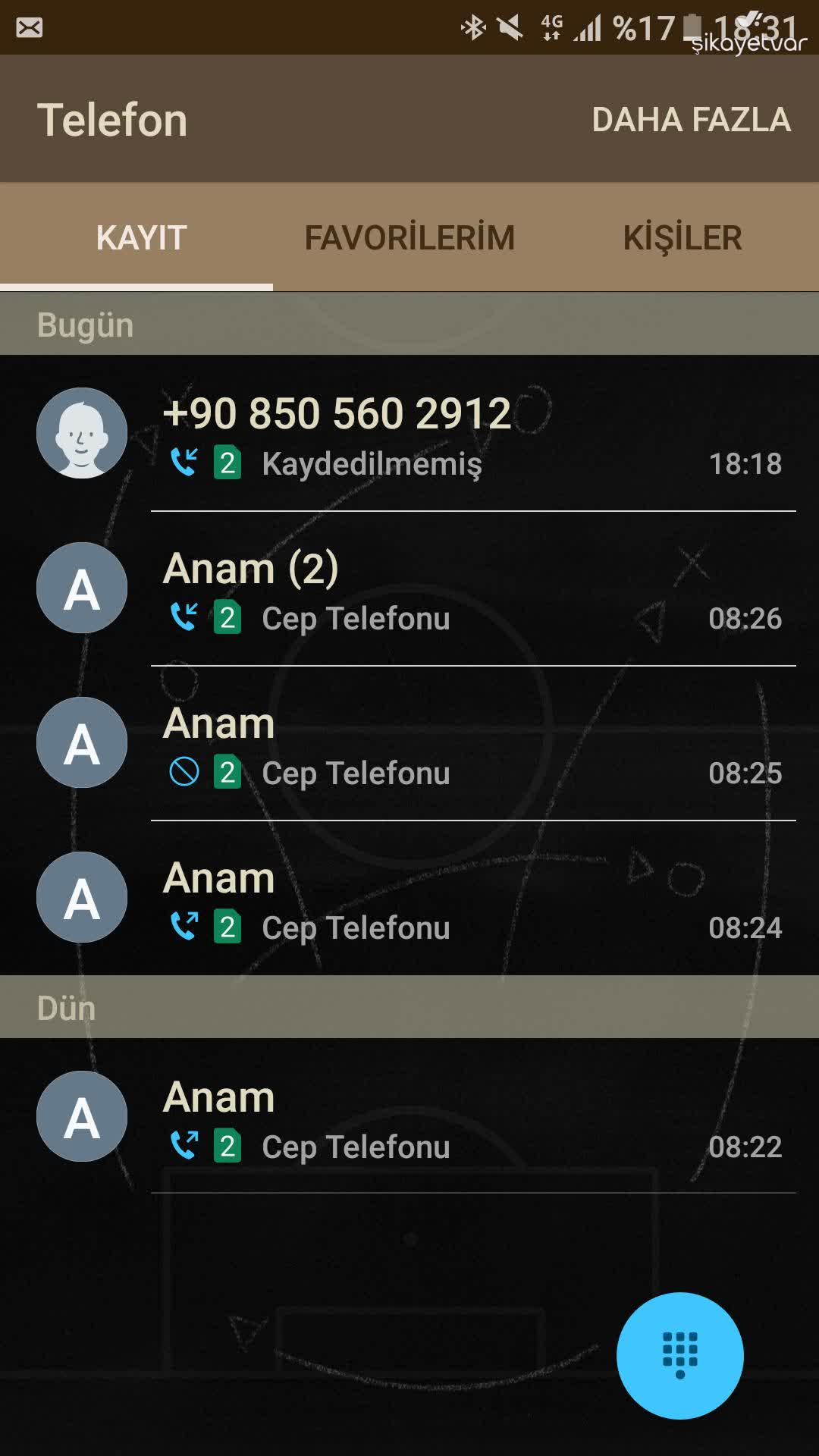The height and width of the screenshot is (1456, 819).
Task: Open the dialpad with the blue keypad icon
Action: 680,1356
